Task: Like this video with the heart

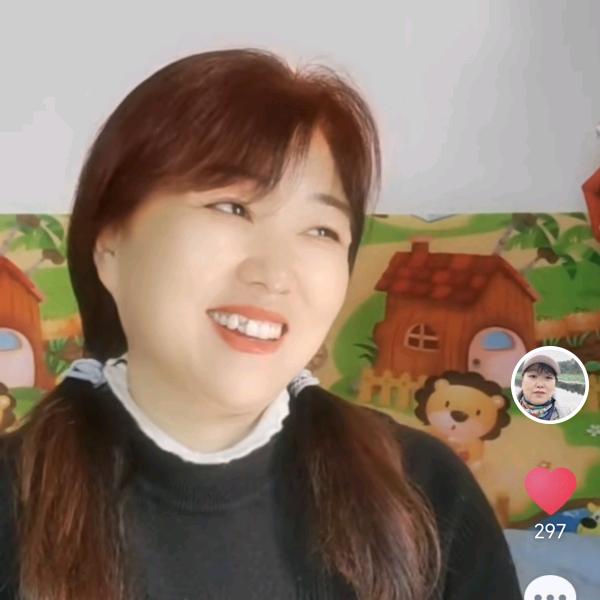Action: pos(550,490)
